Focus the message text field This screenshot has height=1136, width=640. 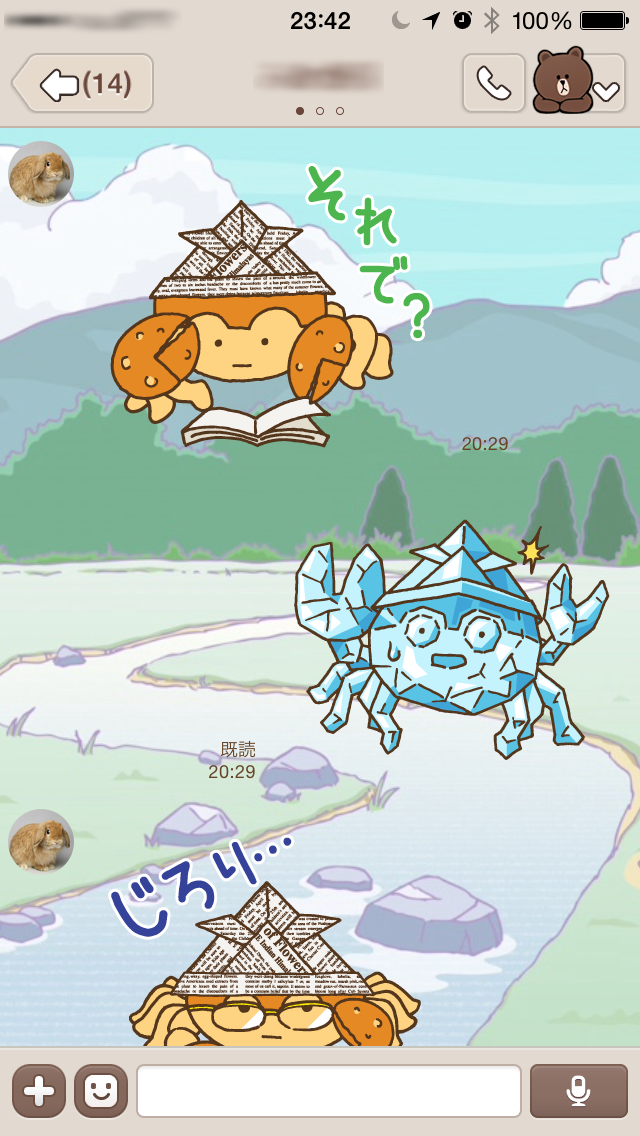[x=329, y=1090]
